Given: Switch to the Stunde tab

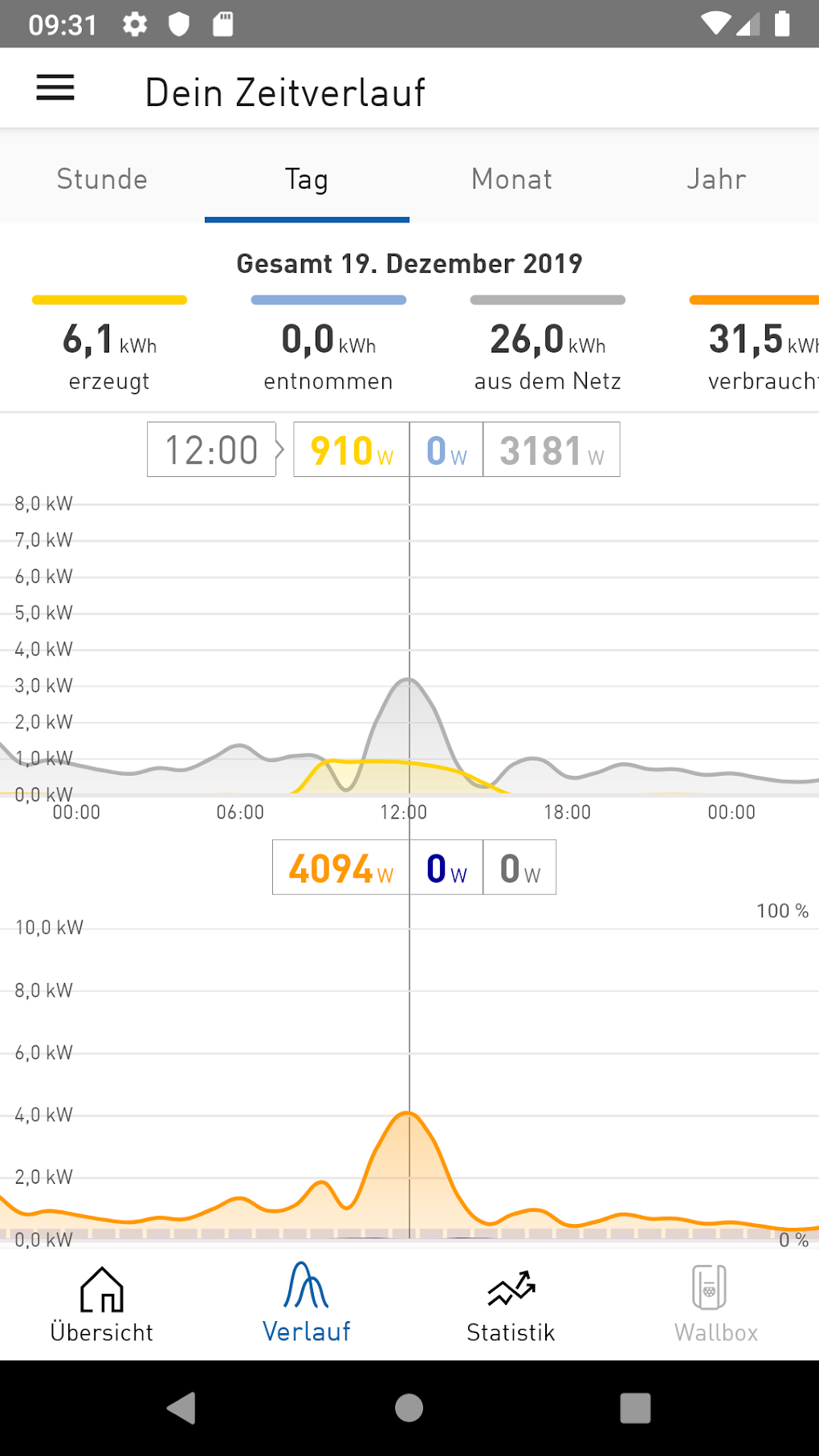Looking at the screenshot, I should 102,179.
